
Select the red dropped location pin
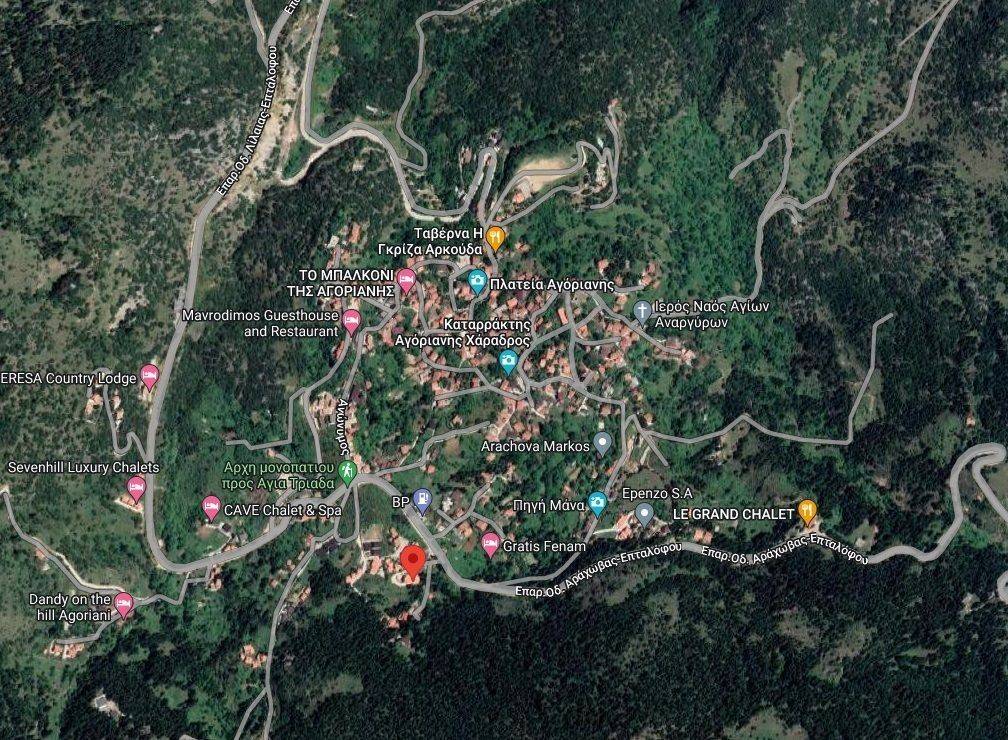coord(411,561)
